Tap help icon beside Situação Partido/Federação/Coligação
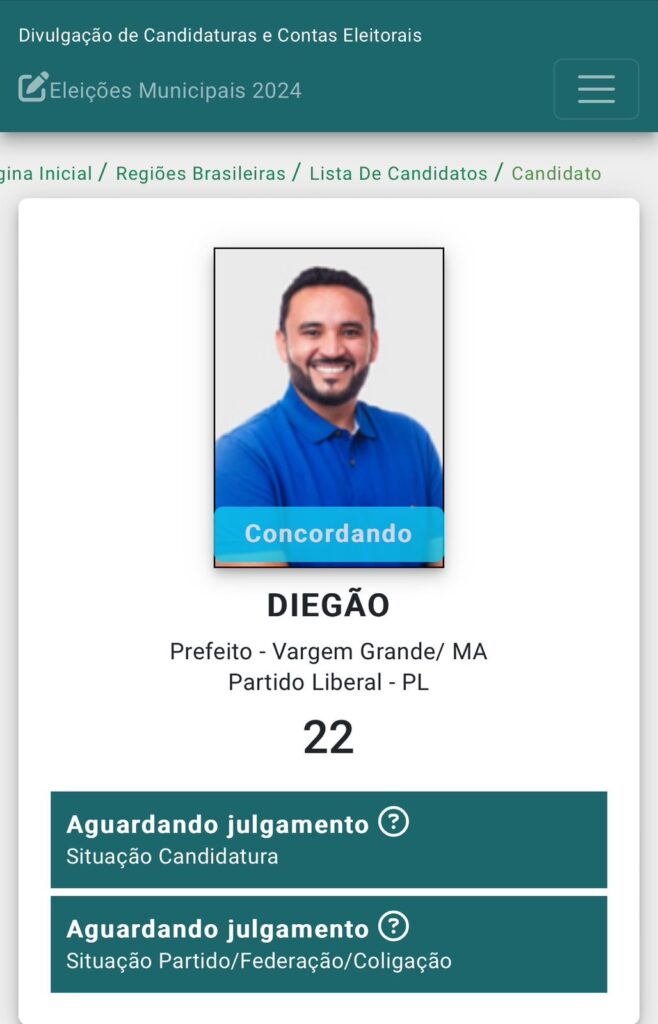 [x=394, y=927]
